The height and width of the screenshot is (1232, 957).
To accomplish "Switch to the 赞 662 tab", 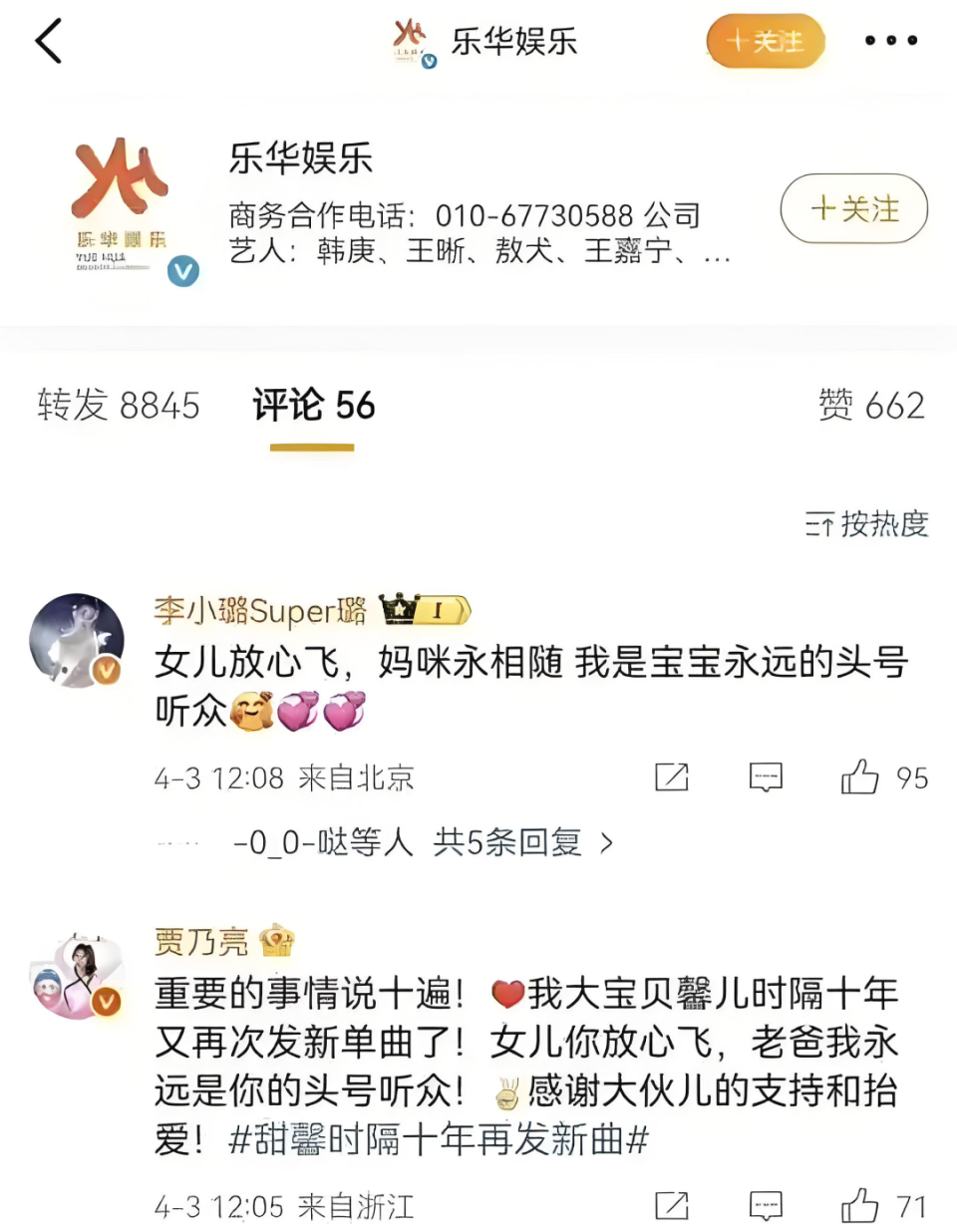I will pos(871,406).
